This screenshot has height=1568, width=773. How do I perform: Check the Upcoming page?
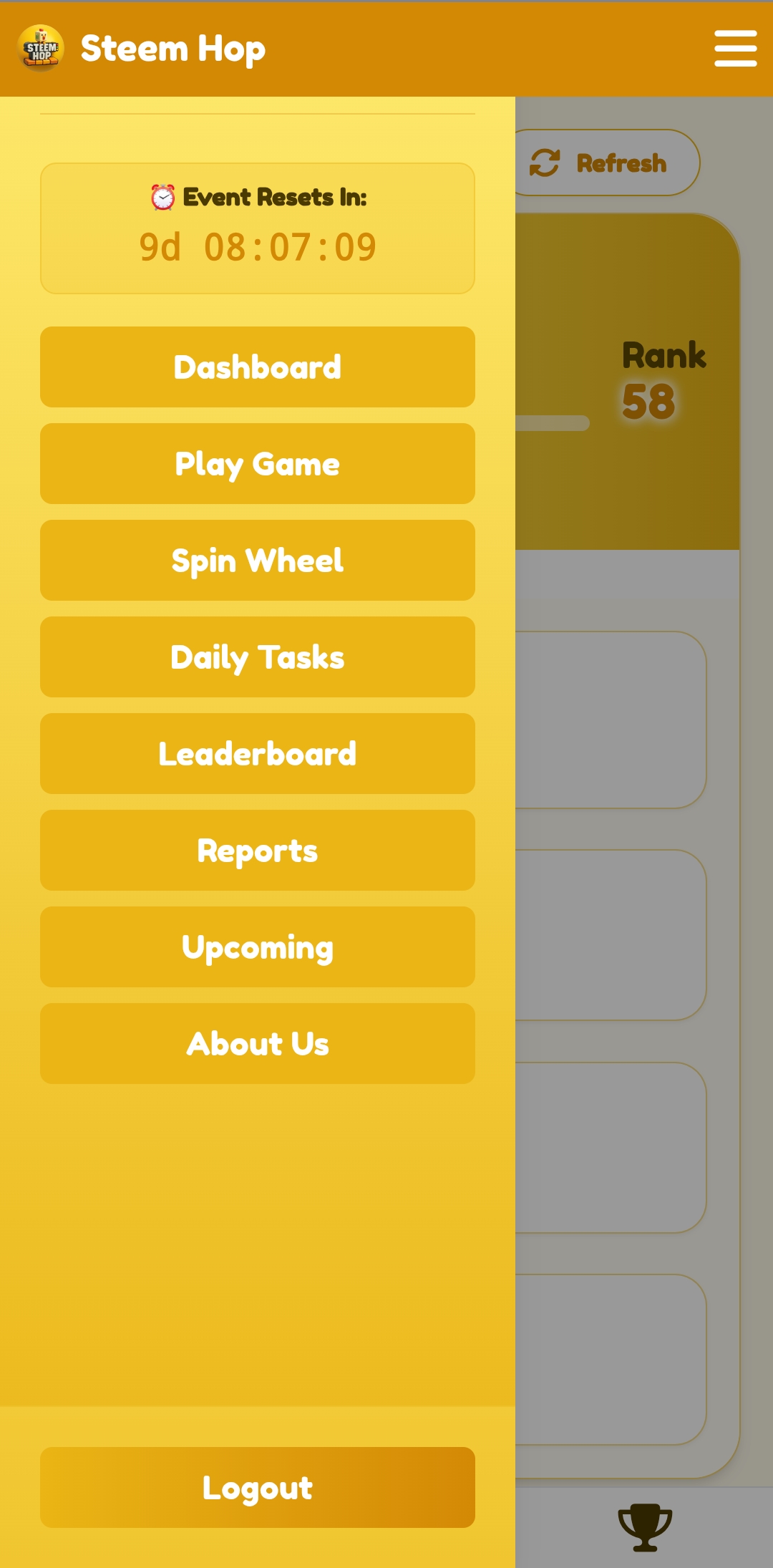(x=258, y=947)
